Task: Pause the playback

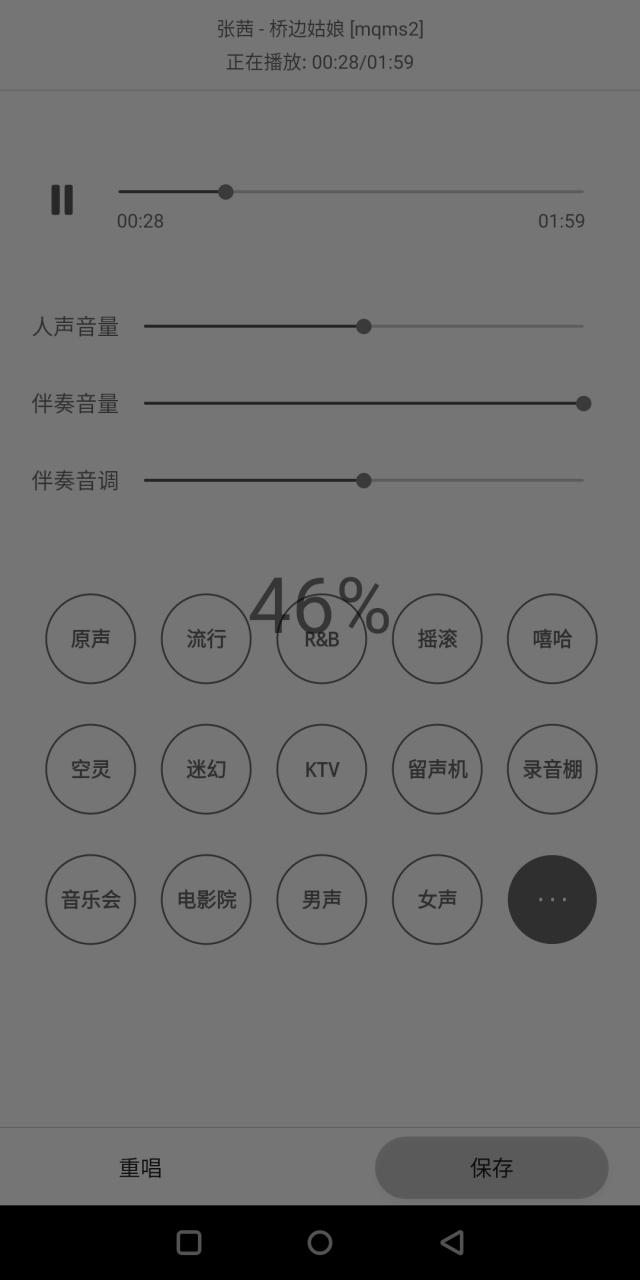Action: 62,199
